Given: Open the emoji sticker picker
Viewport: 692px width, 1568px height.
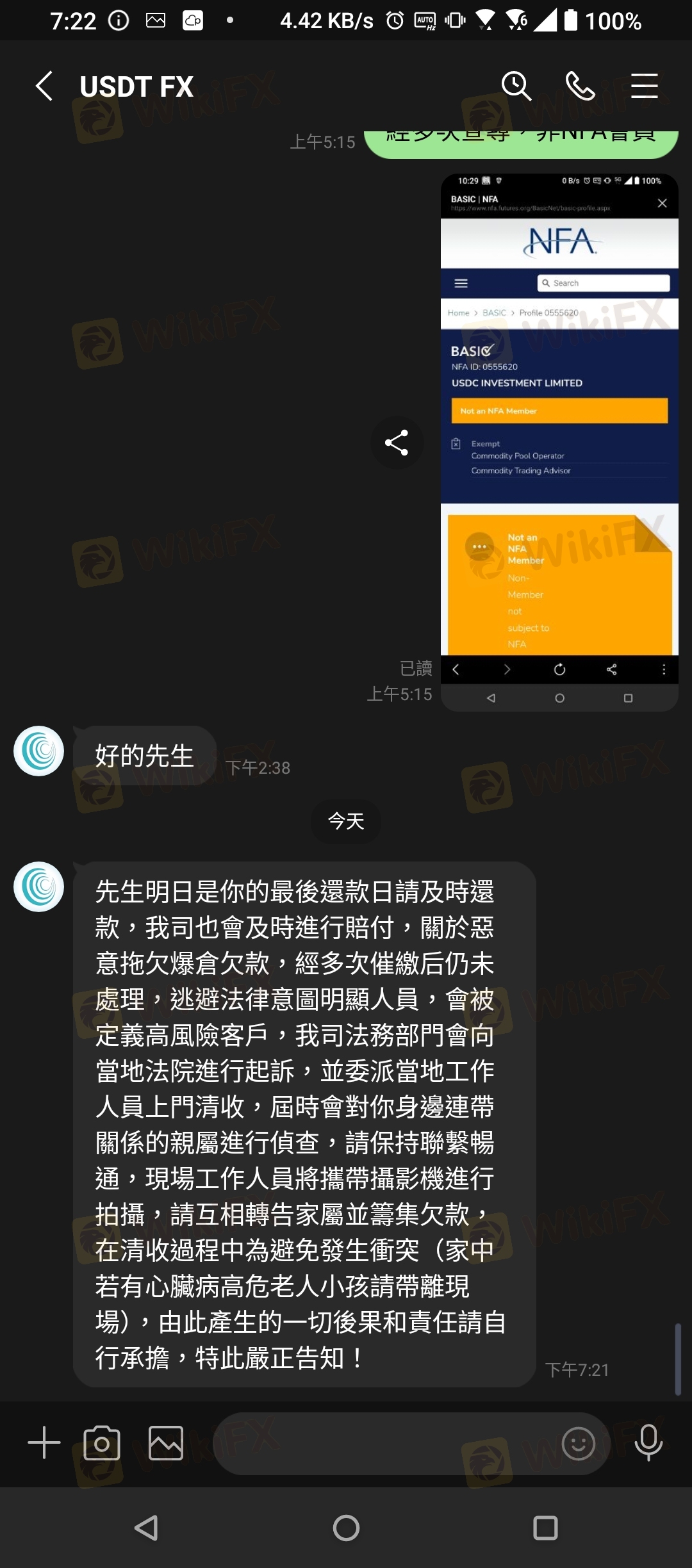Looking at the screenshot, I should 578,1442.
